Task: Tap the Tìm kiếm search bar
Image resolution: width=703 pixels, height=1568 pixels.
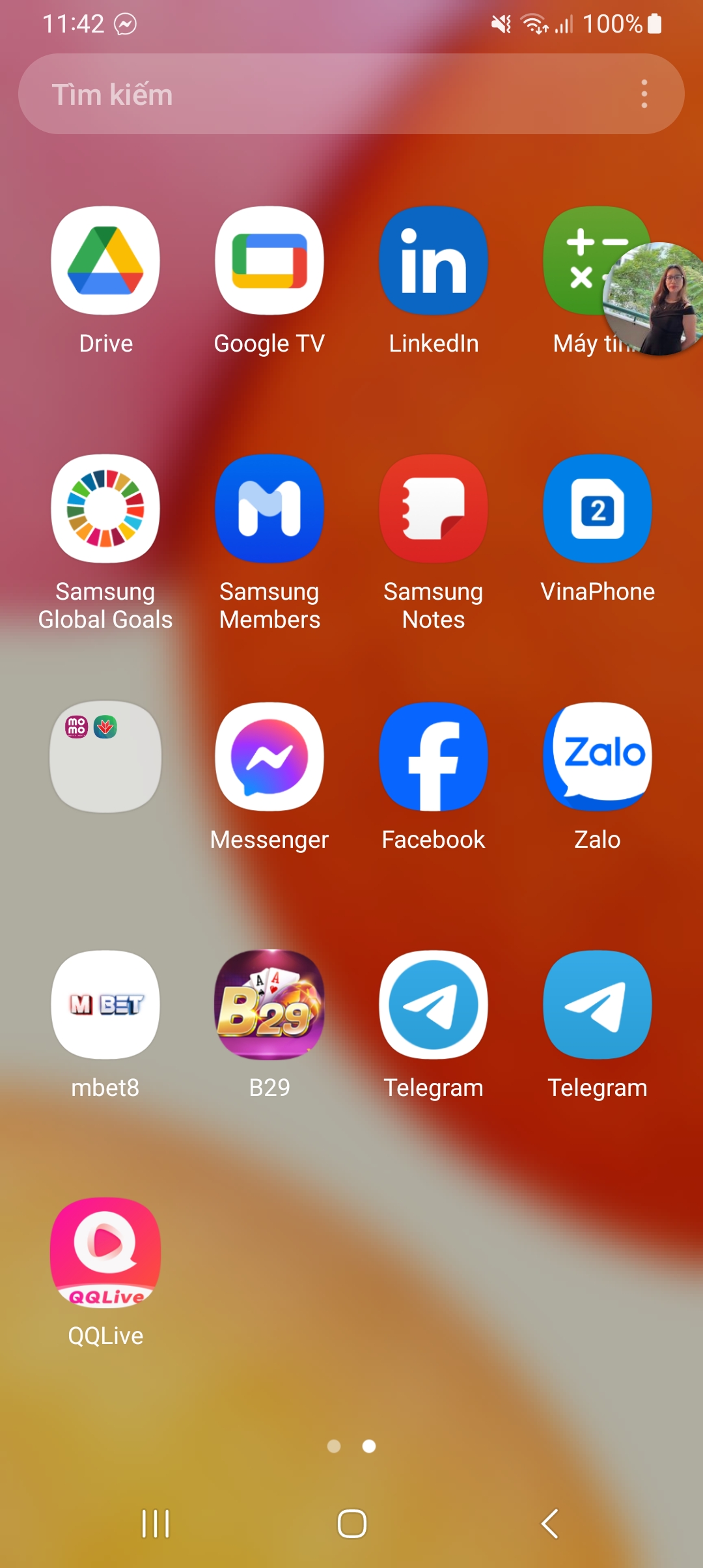Action: click(351, 94)
